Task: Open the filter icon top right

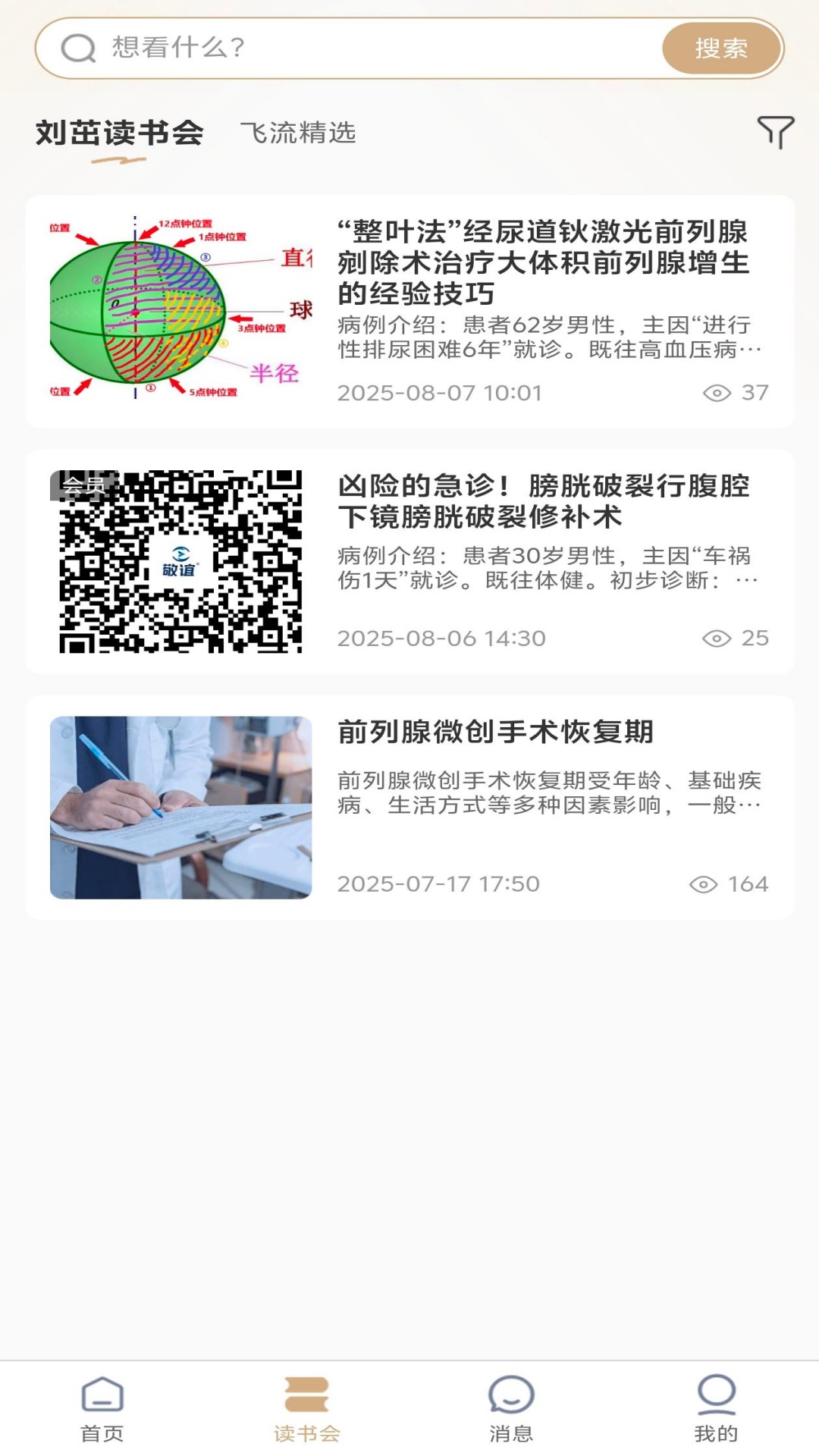Action: point(775,132)
